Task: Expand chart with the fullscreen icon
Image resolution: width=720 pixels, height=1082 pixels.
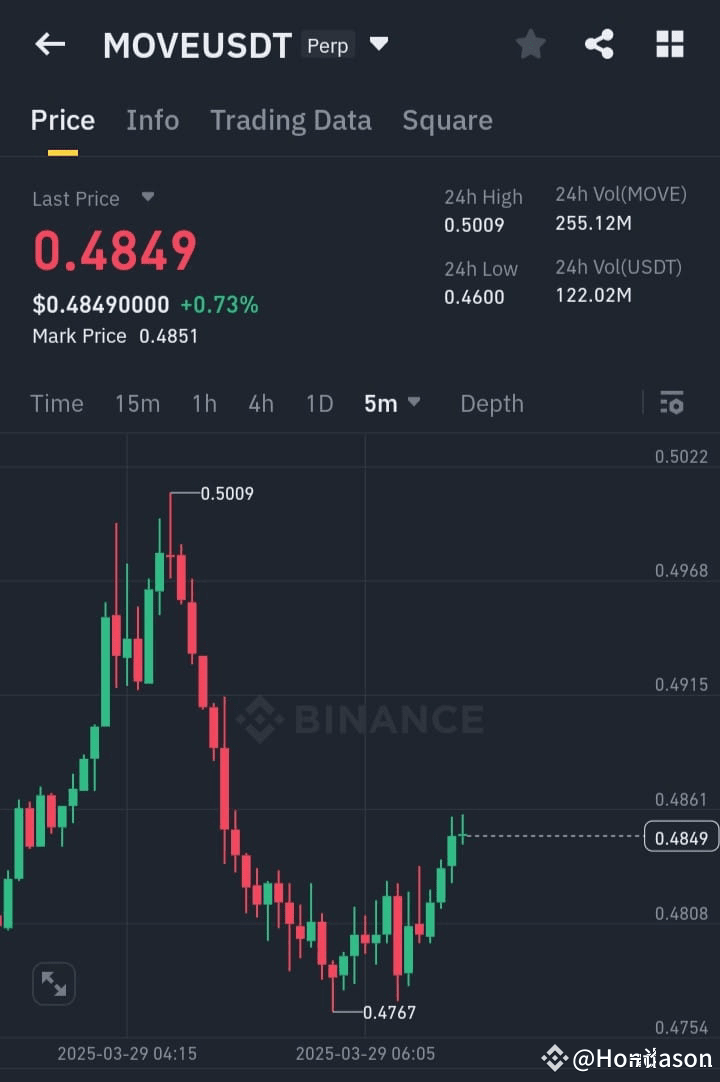Action: coord(54,983)
